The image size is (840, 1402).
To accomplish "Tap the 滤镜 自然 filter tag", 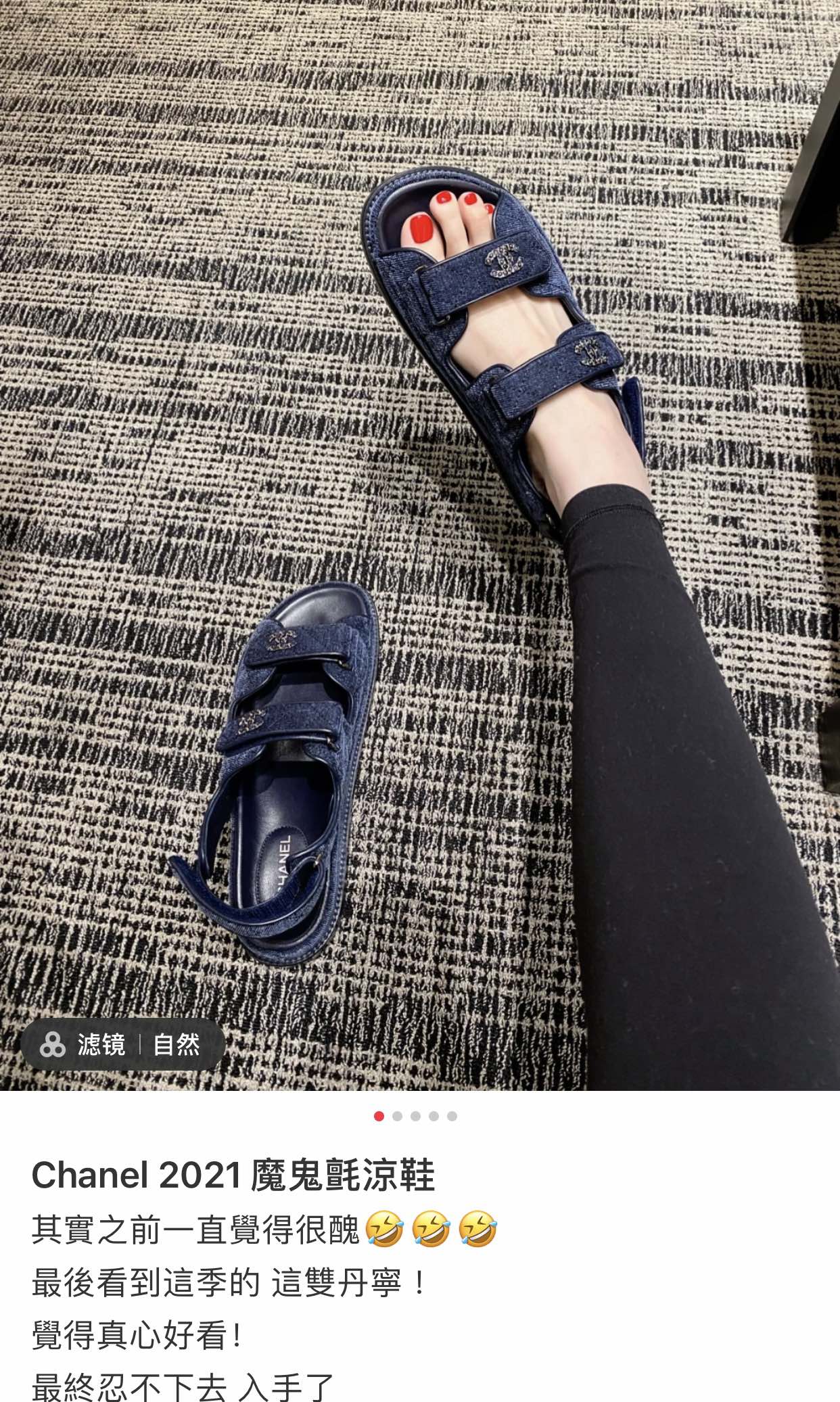I will (122, 1044).
